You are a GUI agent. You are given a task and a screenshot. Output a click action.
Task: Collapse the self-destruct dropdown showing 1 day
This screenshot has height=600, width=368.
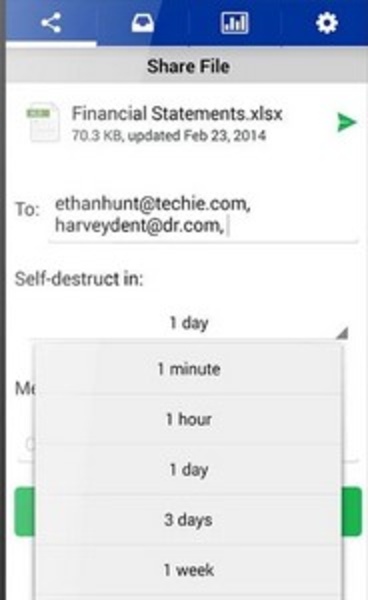(189, 323)
